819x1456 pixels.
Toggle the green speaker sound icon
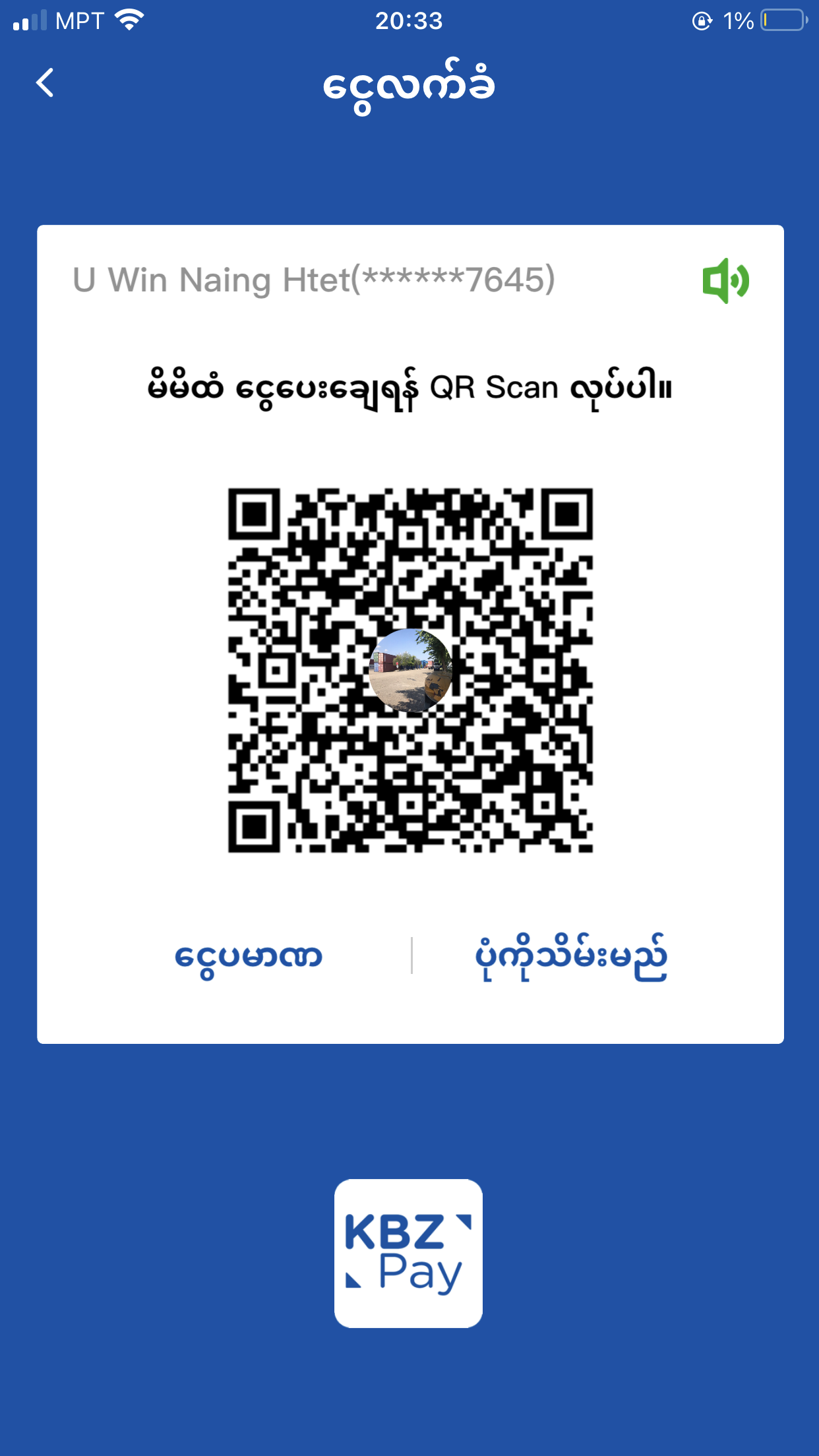(725, 280)
